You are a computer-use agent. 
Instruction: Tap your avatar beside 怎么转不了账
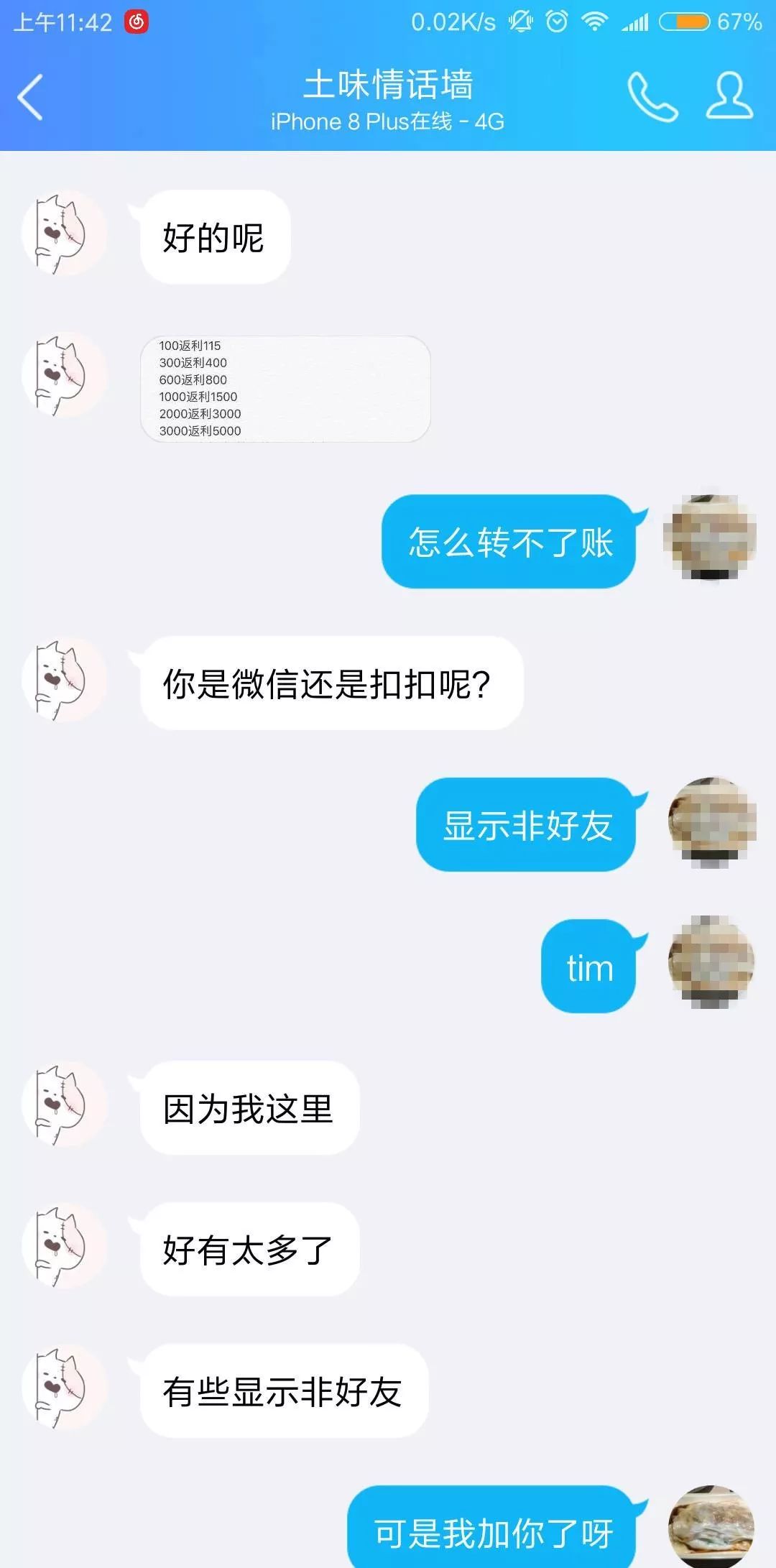pos(710,538)
